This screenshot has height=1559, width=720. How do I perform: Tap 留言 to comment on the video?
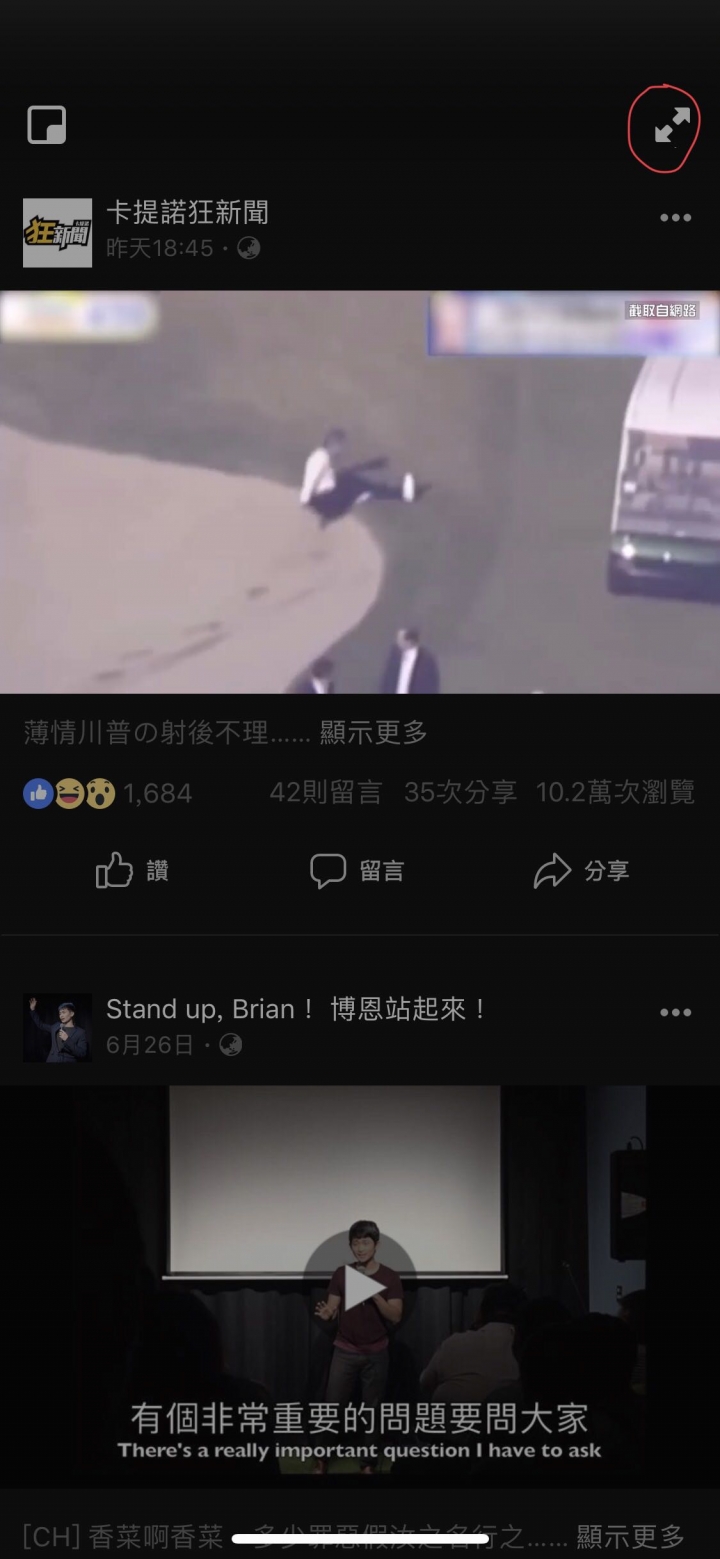pos(357,871)
